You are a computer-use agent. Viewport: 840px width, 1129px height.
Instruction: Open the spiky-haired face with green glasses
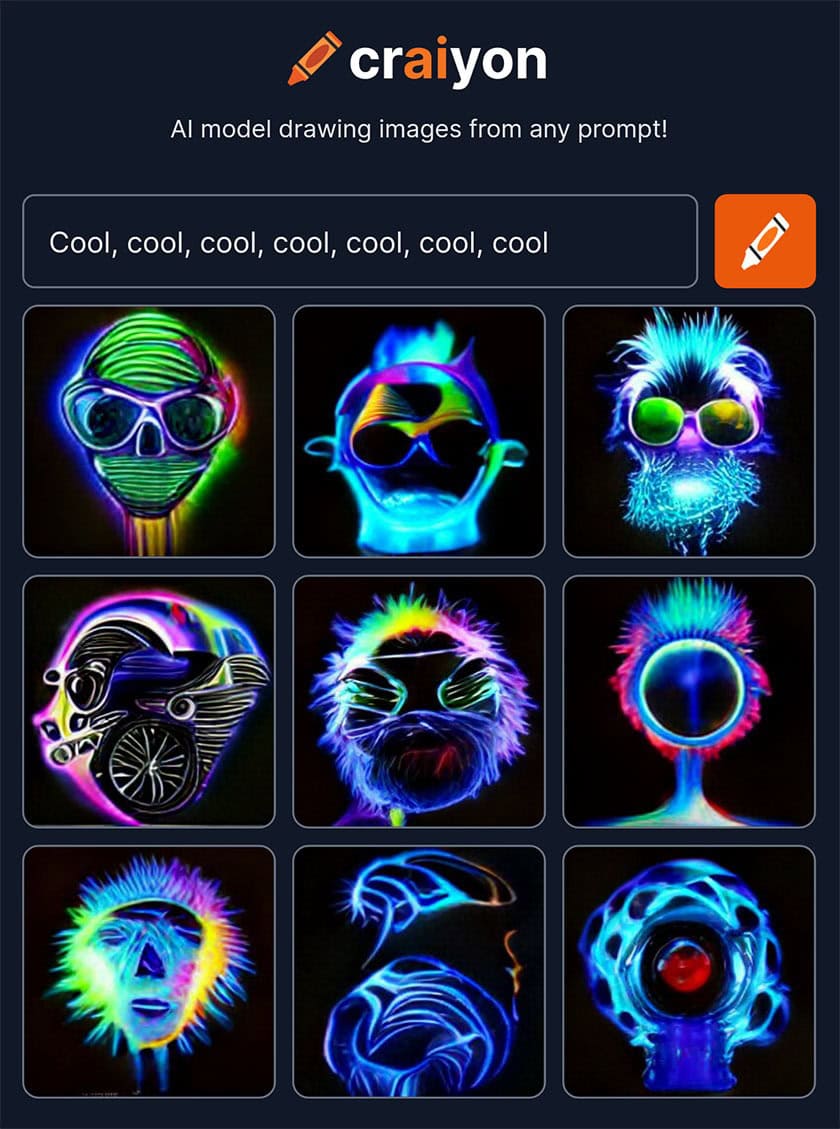(689, 431)
